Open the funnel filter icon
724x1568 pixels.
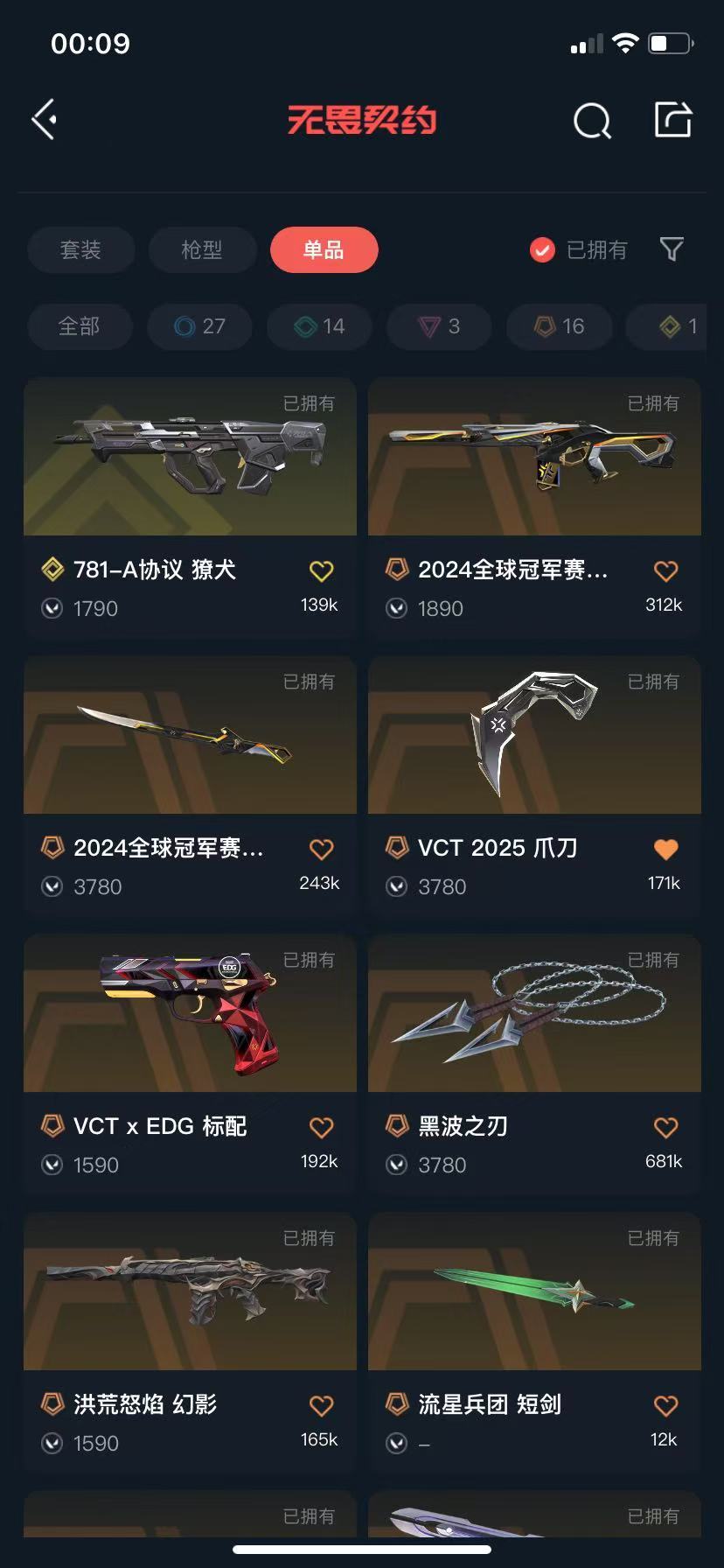(672, 249)
